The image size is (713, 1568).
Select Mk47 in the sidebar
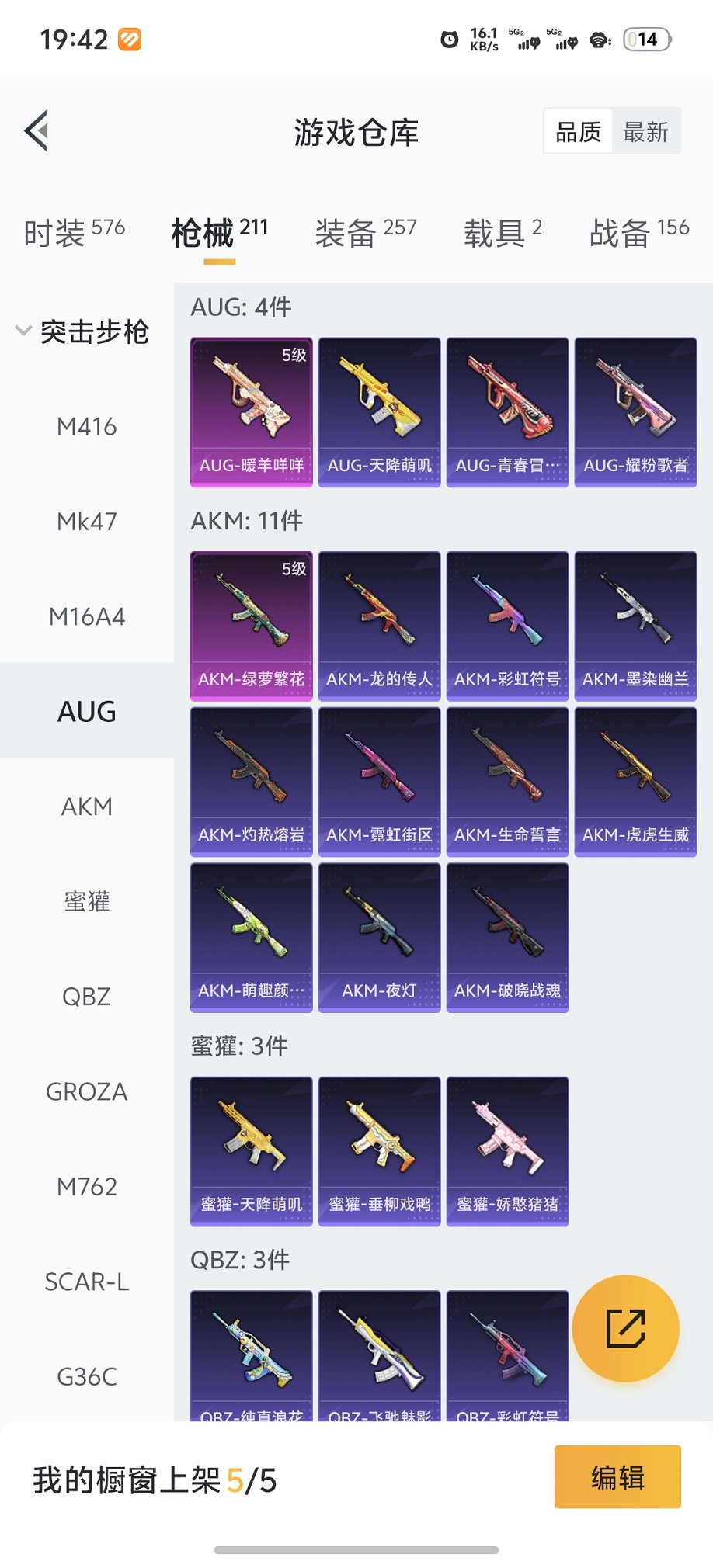(x=86, y=522)
